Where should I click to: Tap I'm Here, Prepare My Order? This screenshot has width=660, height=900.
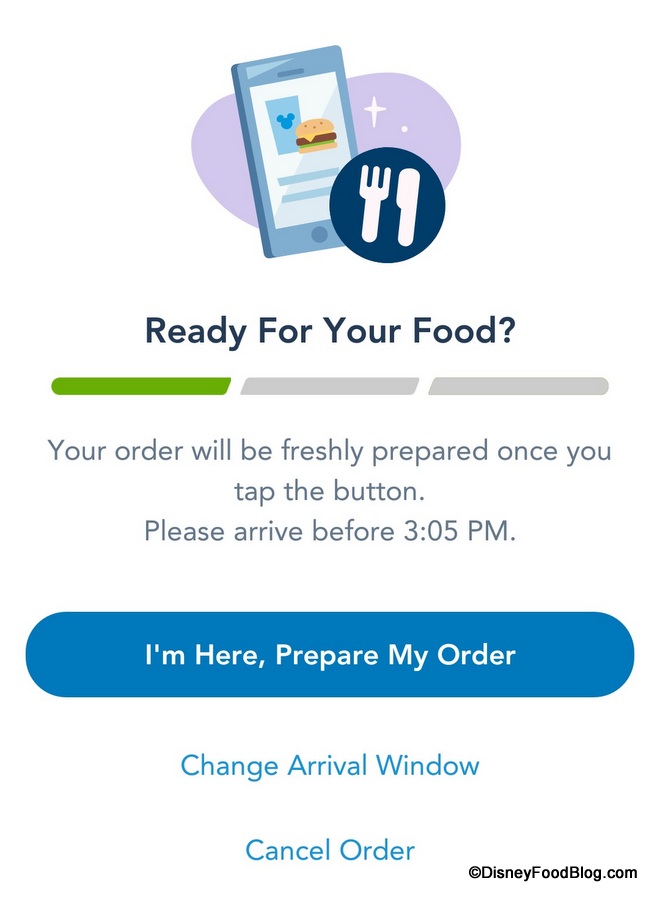[330, 655]
